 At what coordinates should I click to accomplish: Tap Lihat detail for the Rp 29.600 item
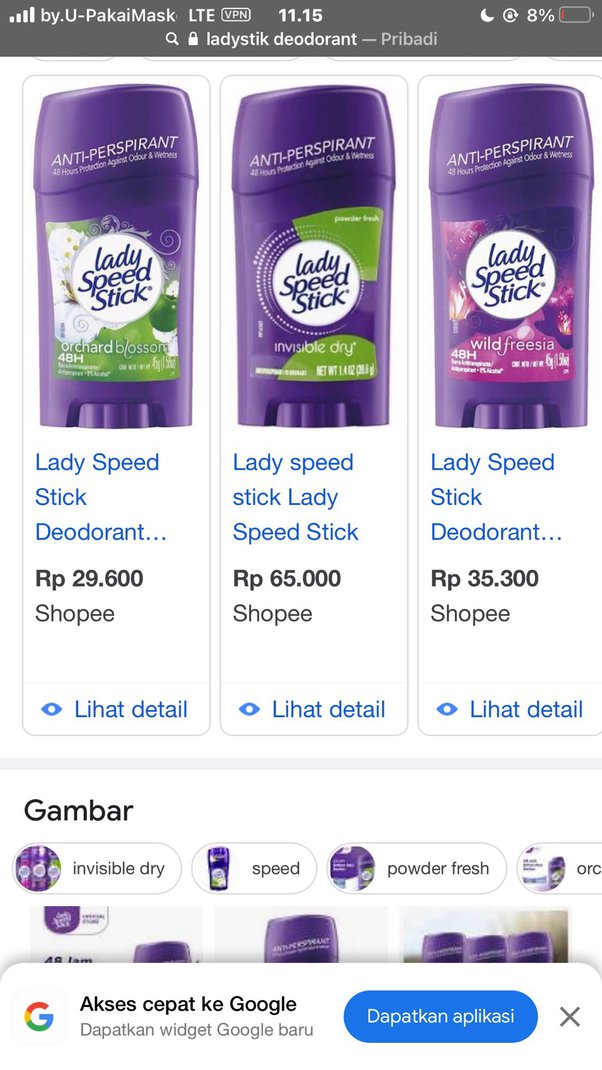pos(115,709)
